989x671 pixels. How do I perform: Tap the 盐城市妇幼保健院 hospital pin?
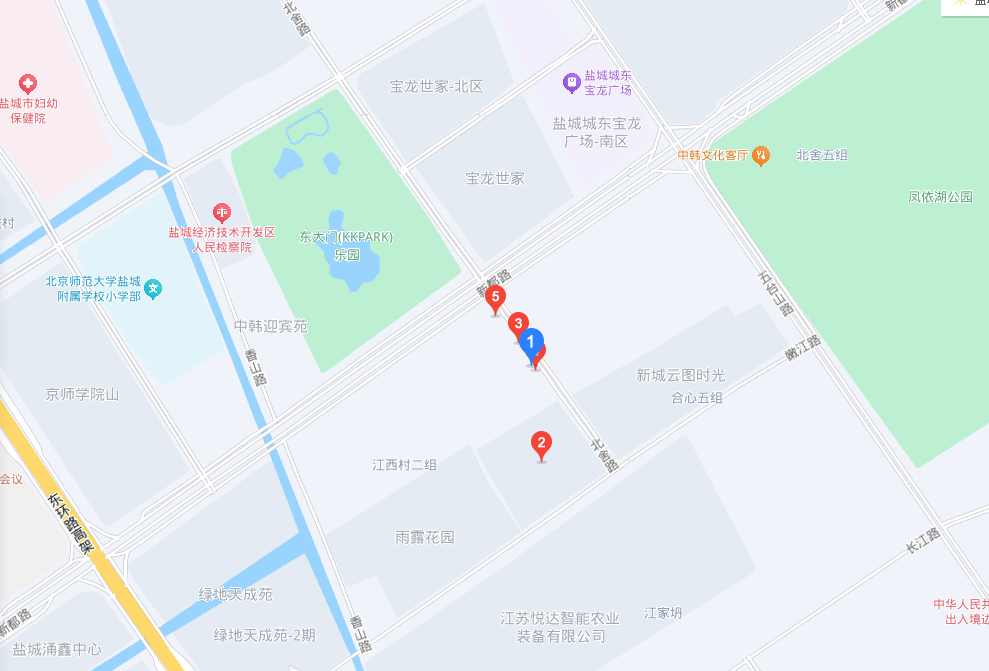[28, 84]
